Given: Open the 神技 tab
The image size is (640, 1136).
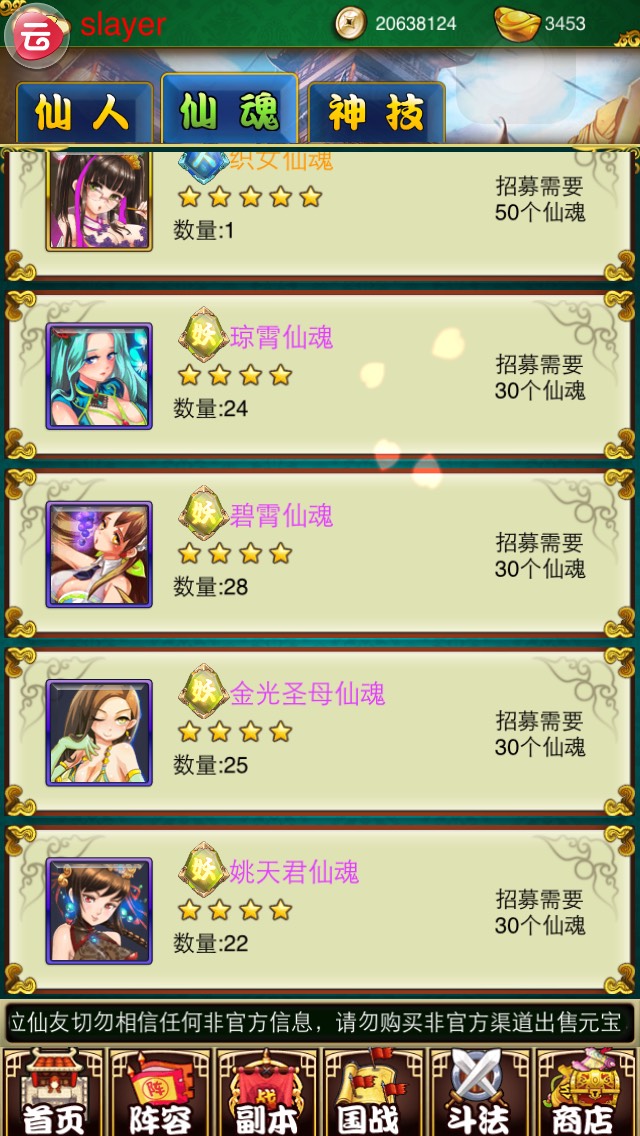Looking at the screenshot, I should coord(377,114).
